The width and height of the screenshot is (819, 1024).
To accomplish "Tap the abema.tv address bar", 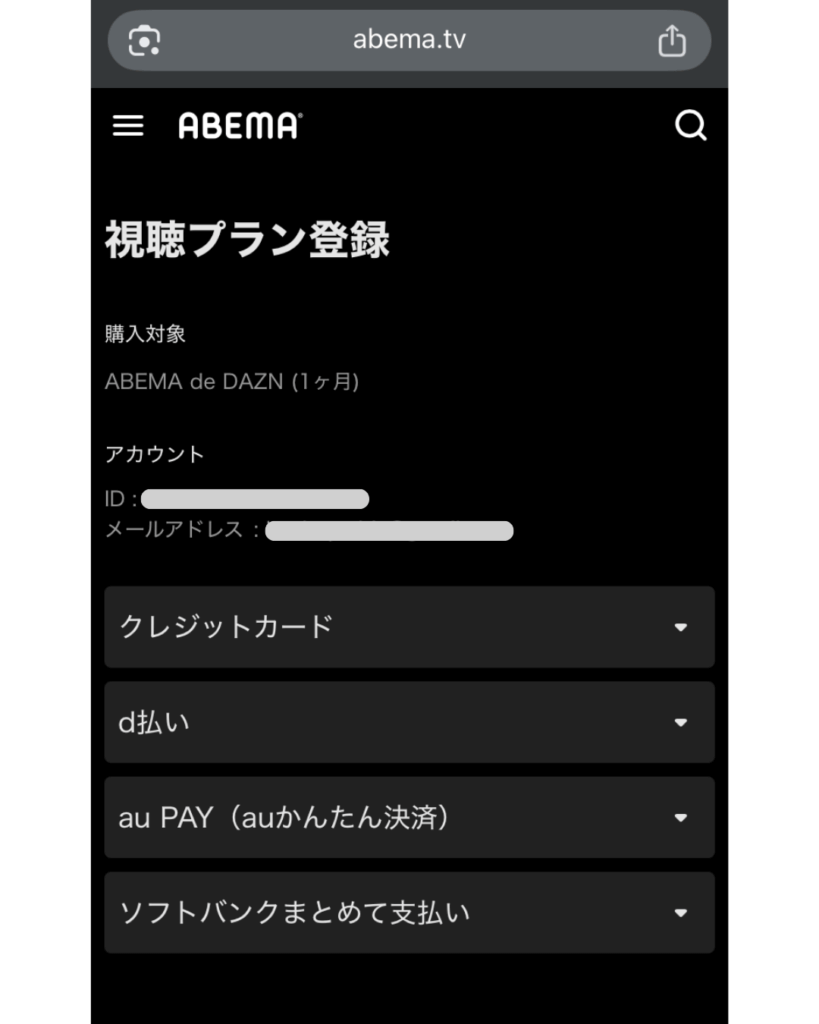I will point(409,41).
